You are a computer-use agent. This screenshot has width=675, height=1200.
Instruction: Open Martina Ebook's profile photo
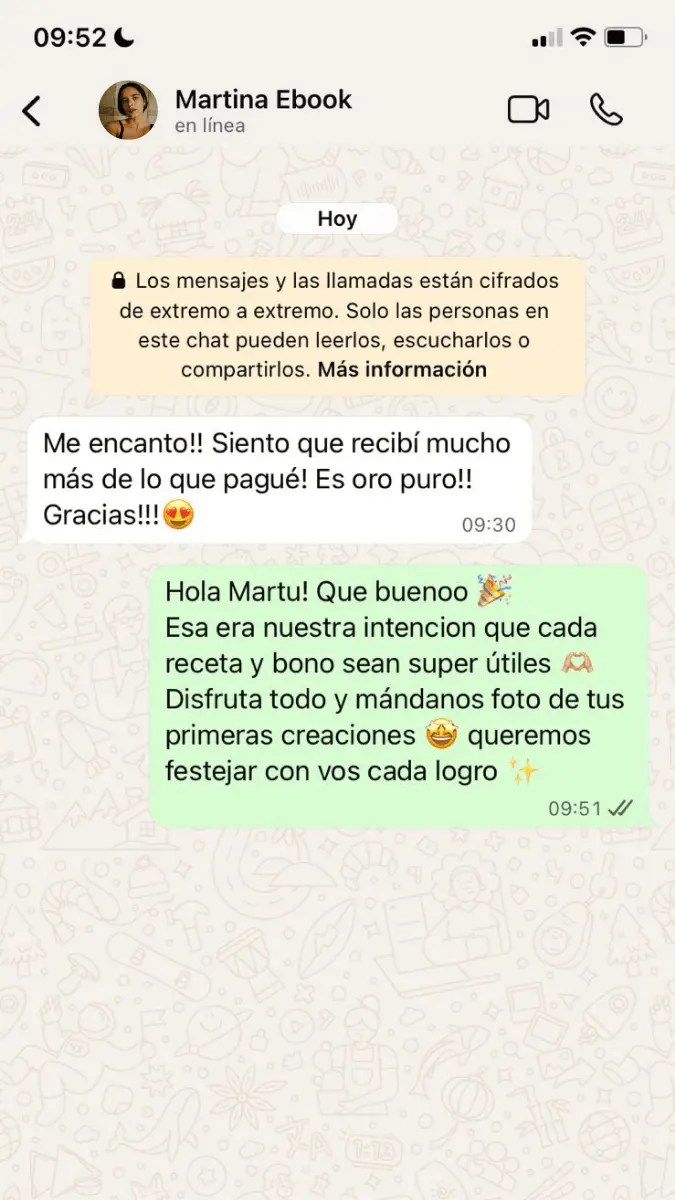pos(127,110)
